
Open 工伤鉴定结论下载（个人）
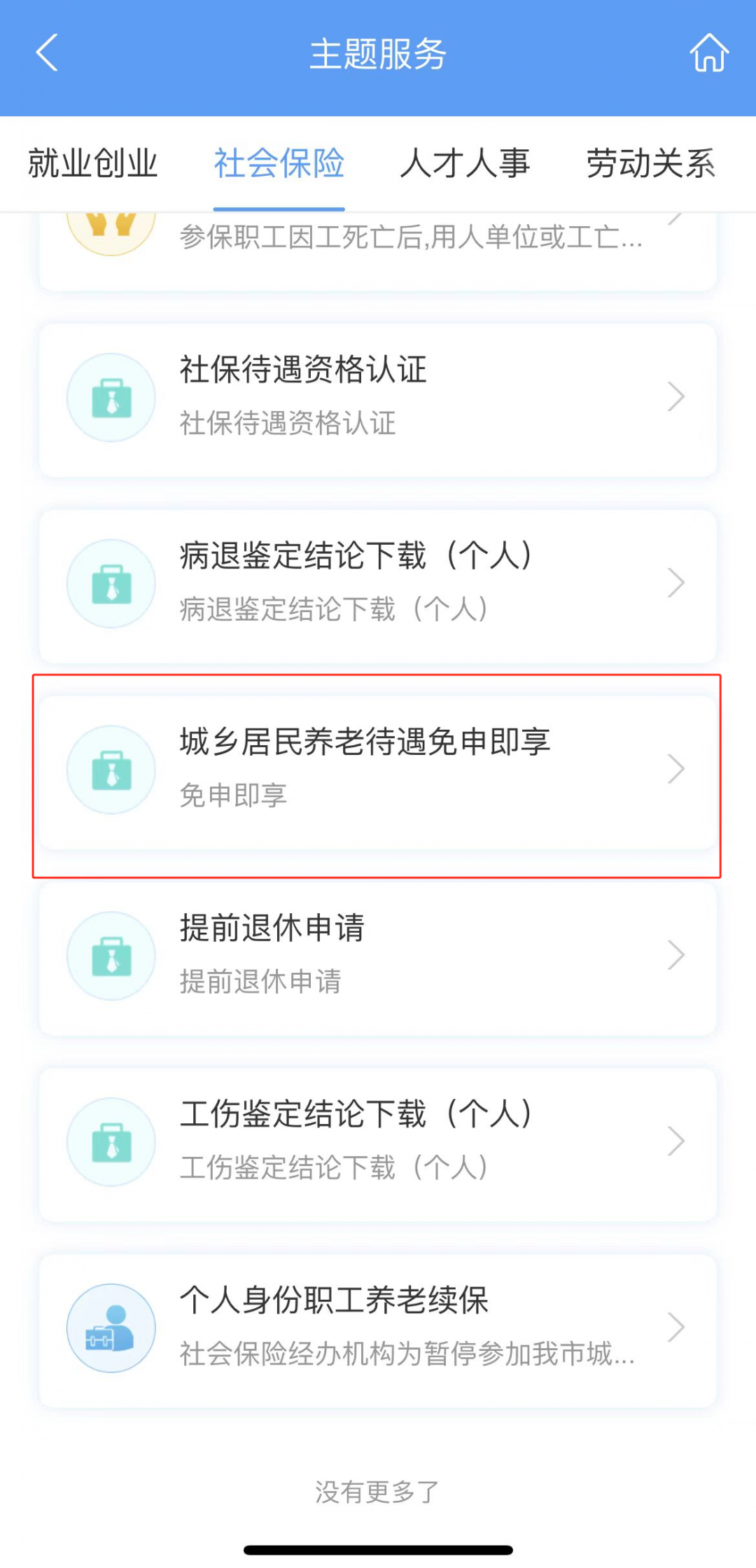(378, 1143)
